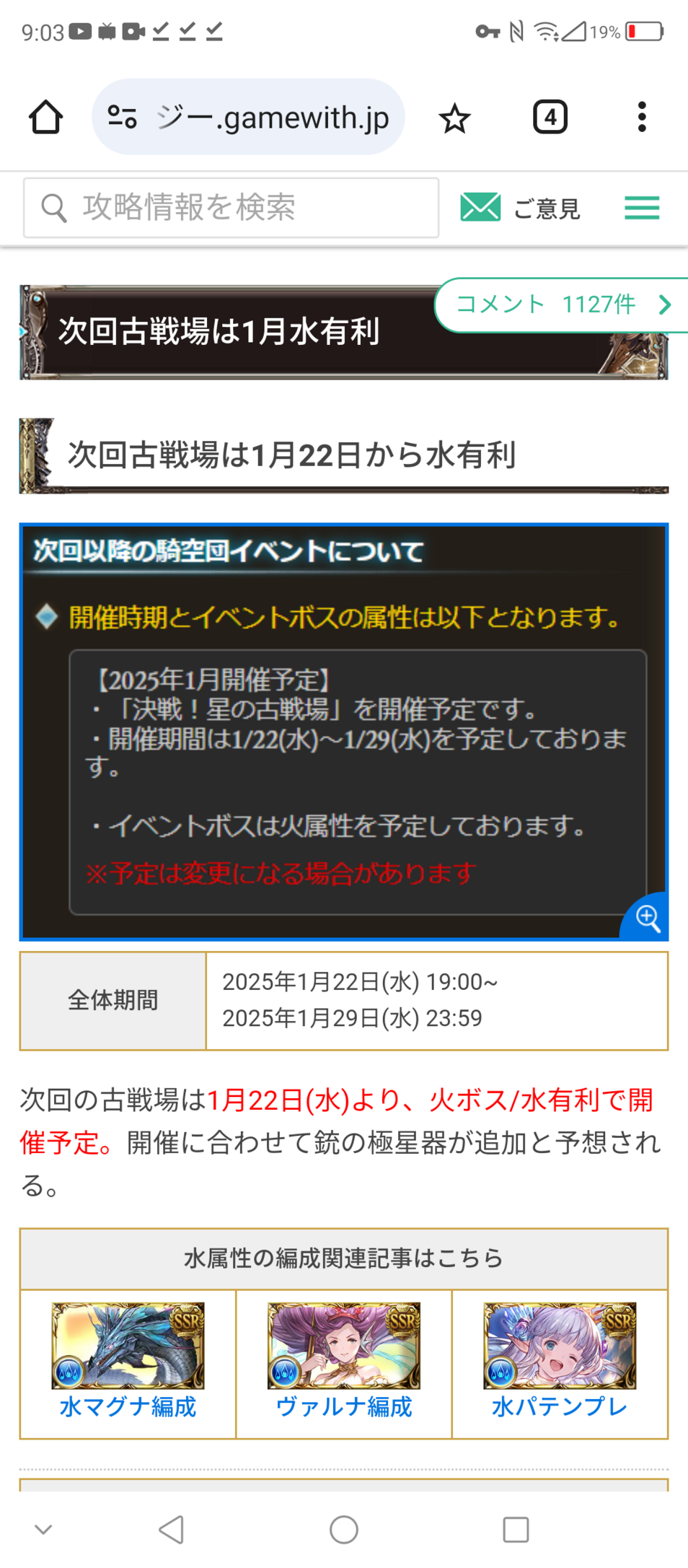View the コメント 1127件 comments
688x1568 pixels.
pyautogui.click(x=563, y=305)
